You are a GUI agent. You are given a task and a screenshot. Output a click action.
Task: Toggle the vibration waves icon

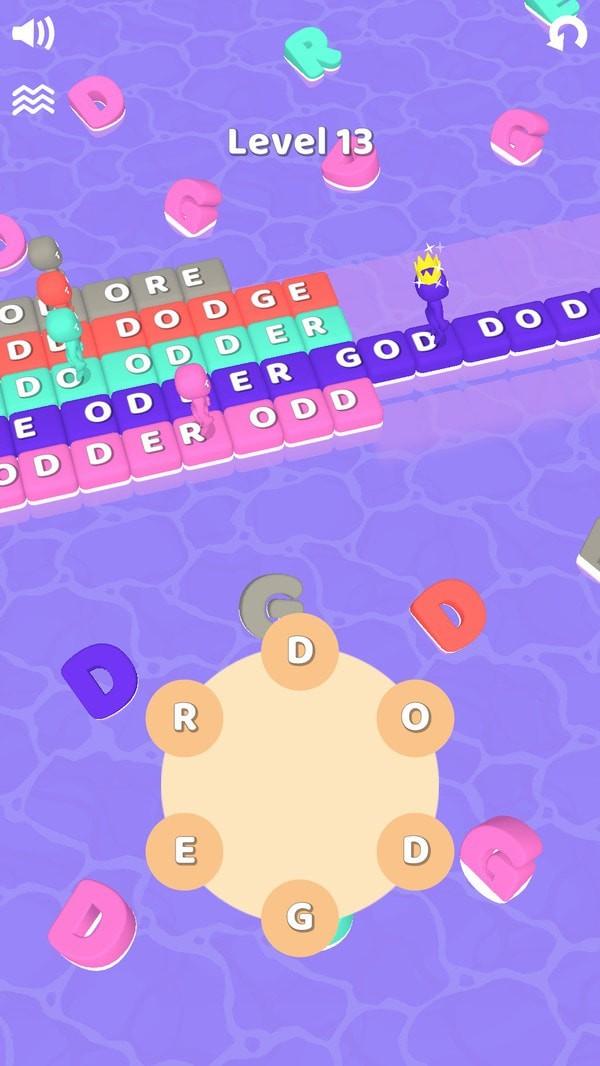[32, 99]
